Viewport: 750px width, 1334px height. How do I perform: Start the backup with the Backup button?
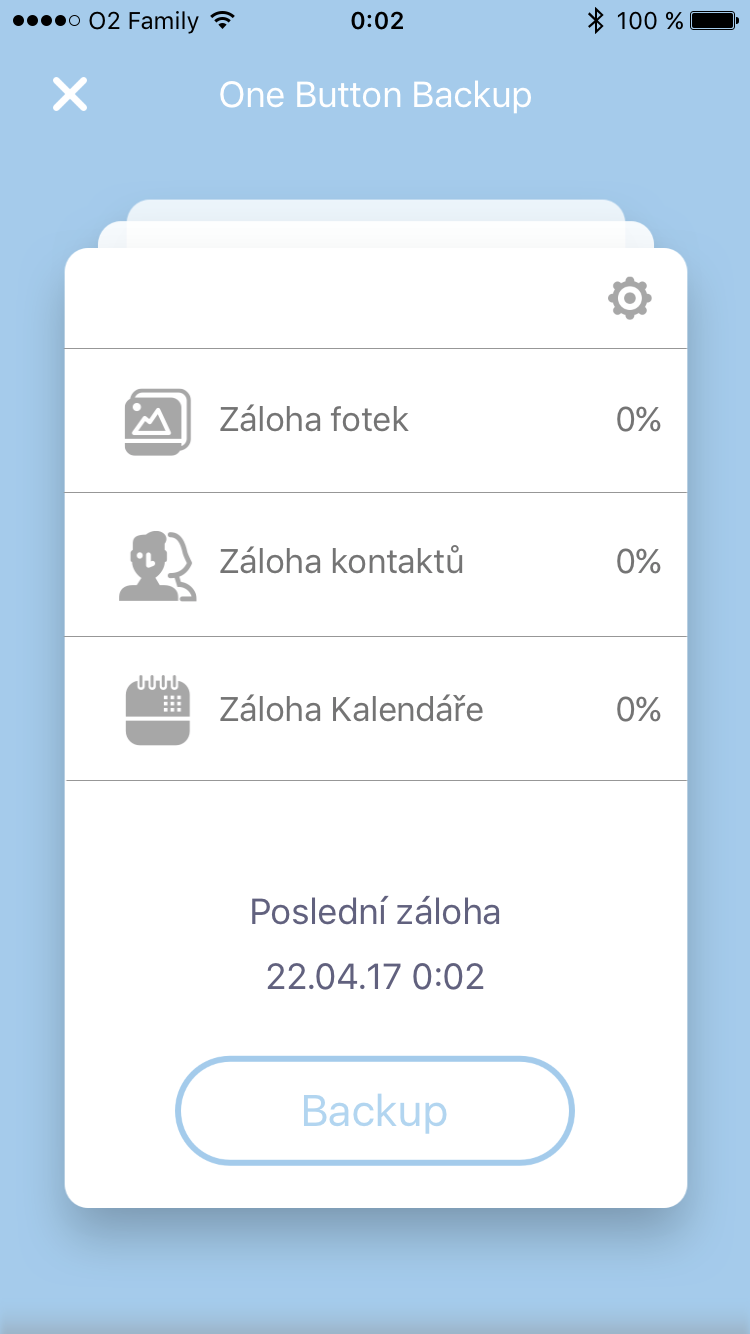coord(375,1111)
